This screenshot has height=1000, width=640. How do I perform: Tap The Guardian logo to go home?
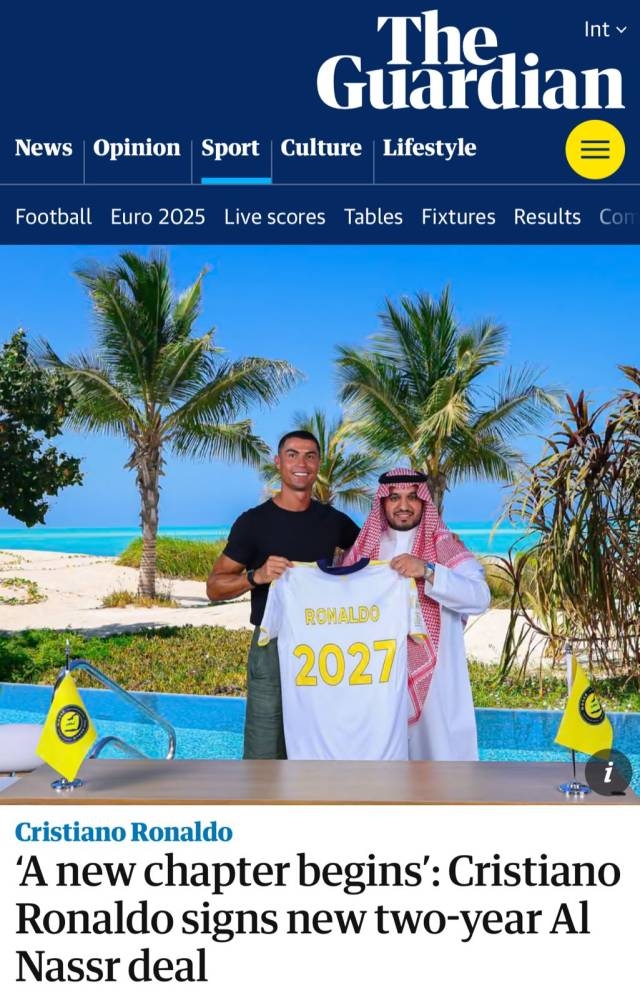470,62
